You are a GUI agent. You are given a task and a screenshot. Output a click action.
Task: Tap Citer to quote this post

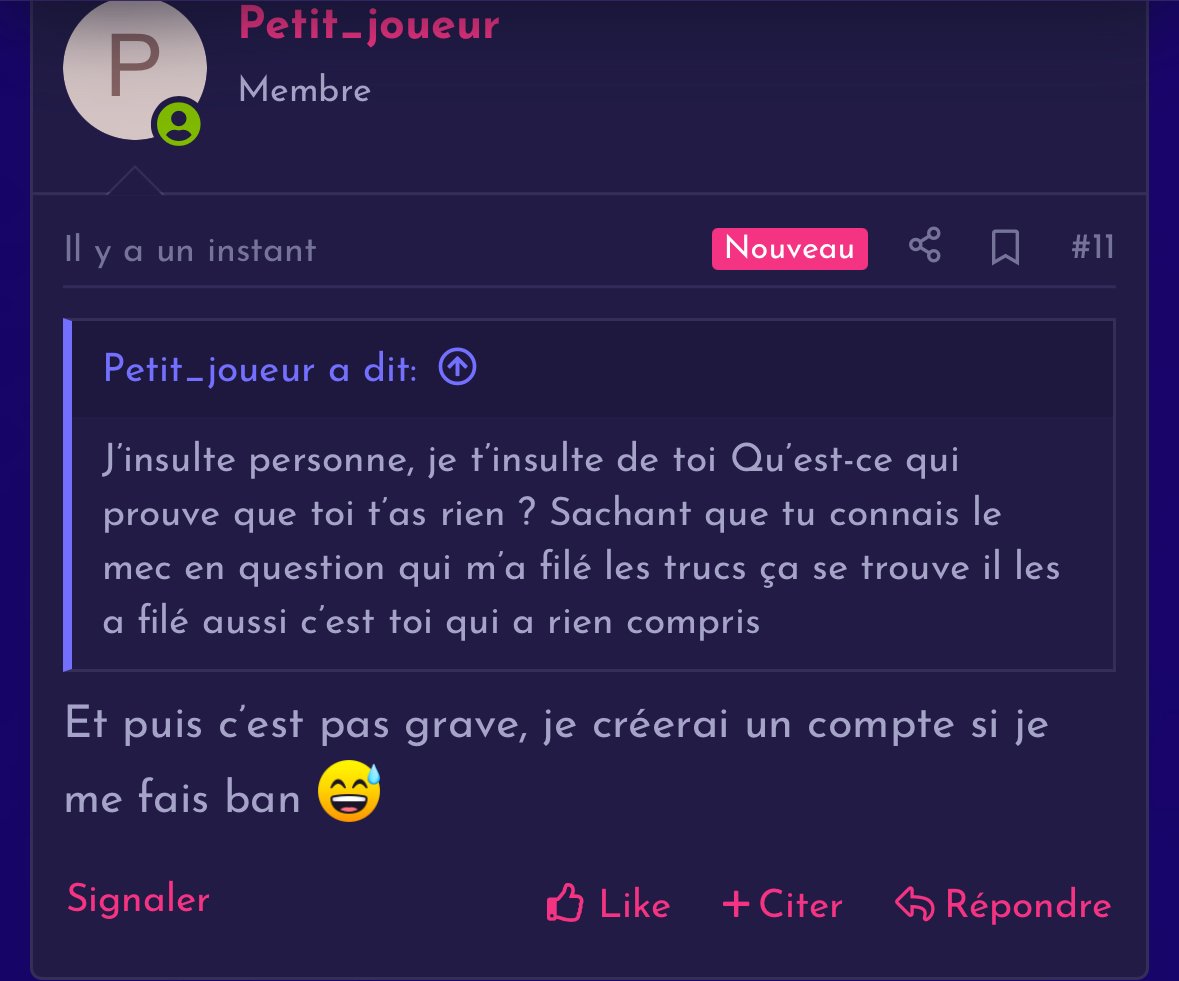pyautogui.click(x=782, y=905)
